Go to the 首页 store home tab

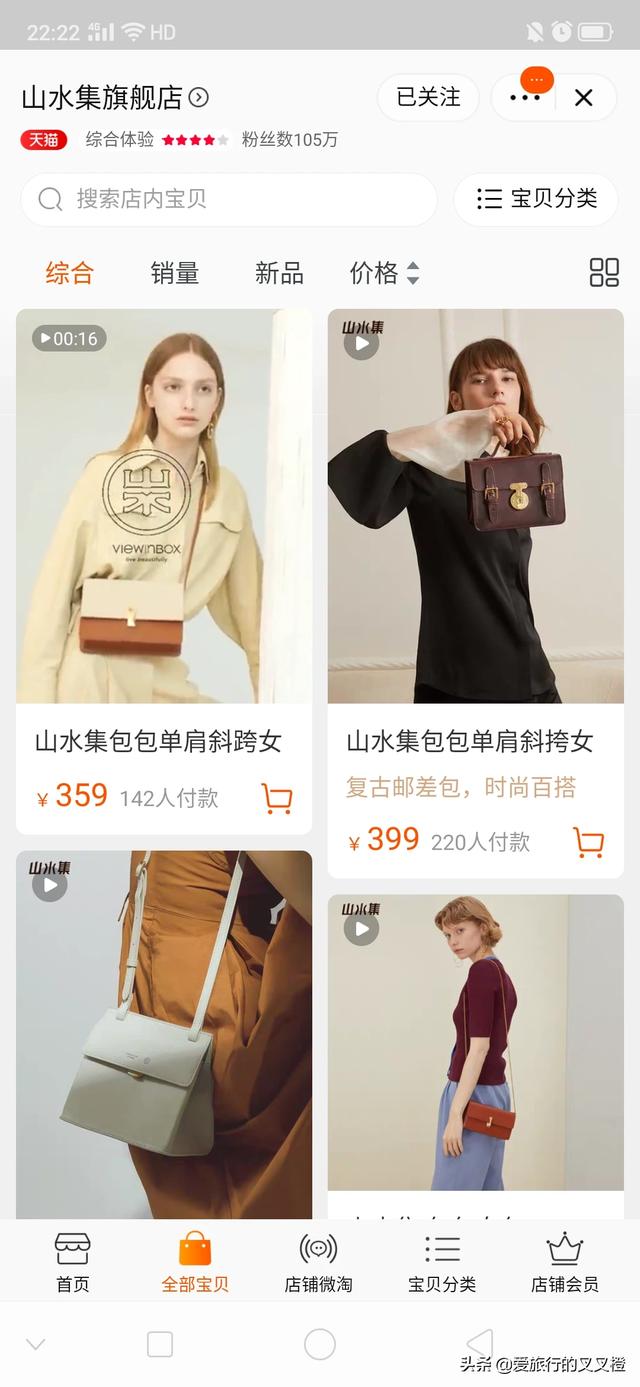pyautogui.click(x=72, y=1262)
